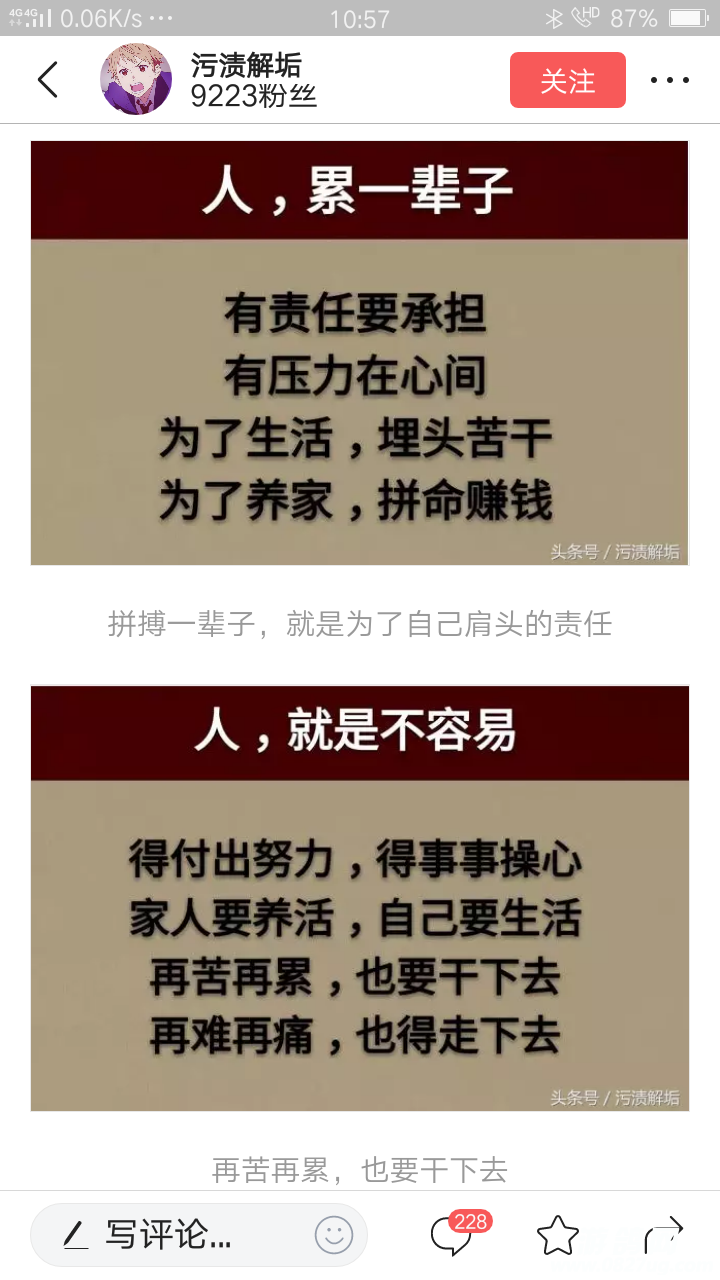The width and height of the screenshot is (720, 1280).
Task: Open the 人，累一辈子 picture
Action: click(360, 353)
